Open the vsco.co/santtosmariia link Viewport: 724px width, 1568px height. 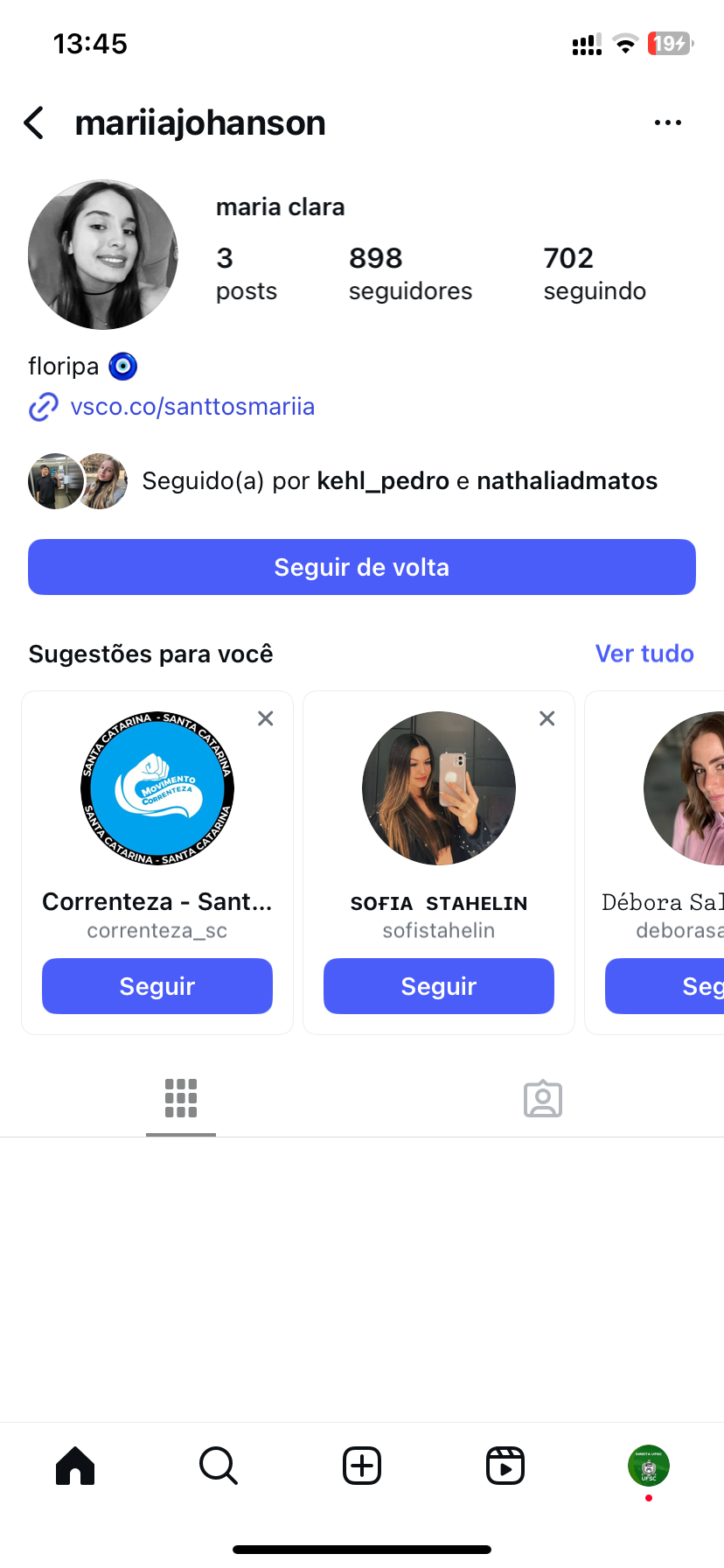point(191,407)
